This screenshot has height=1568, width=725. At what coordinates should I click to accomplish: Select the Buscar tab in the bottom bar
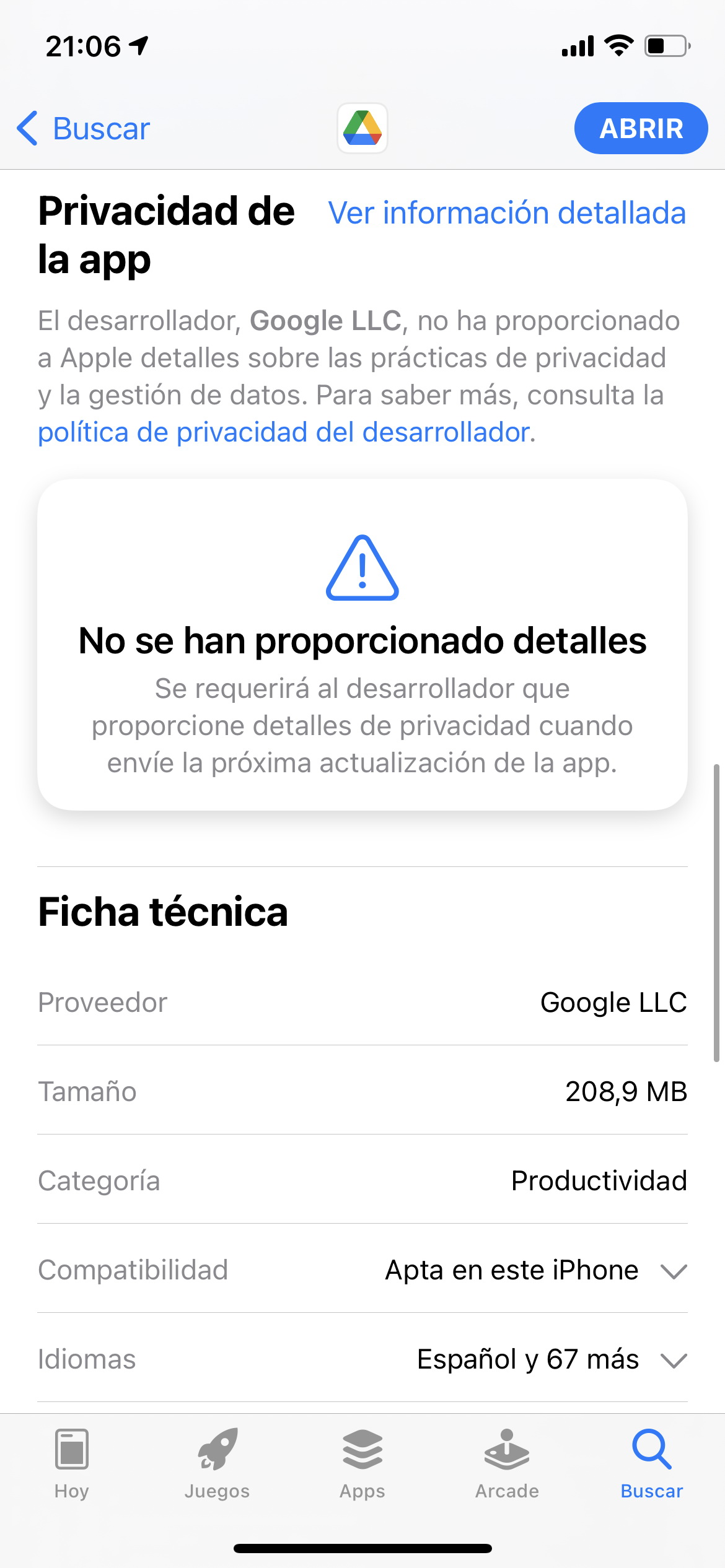tap(652, 1464)
